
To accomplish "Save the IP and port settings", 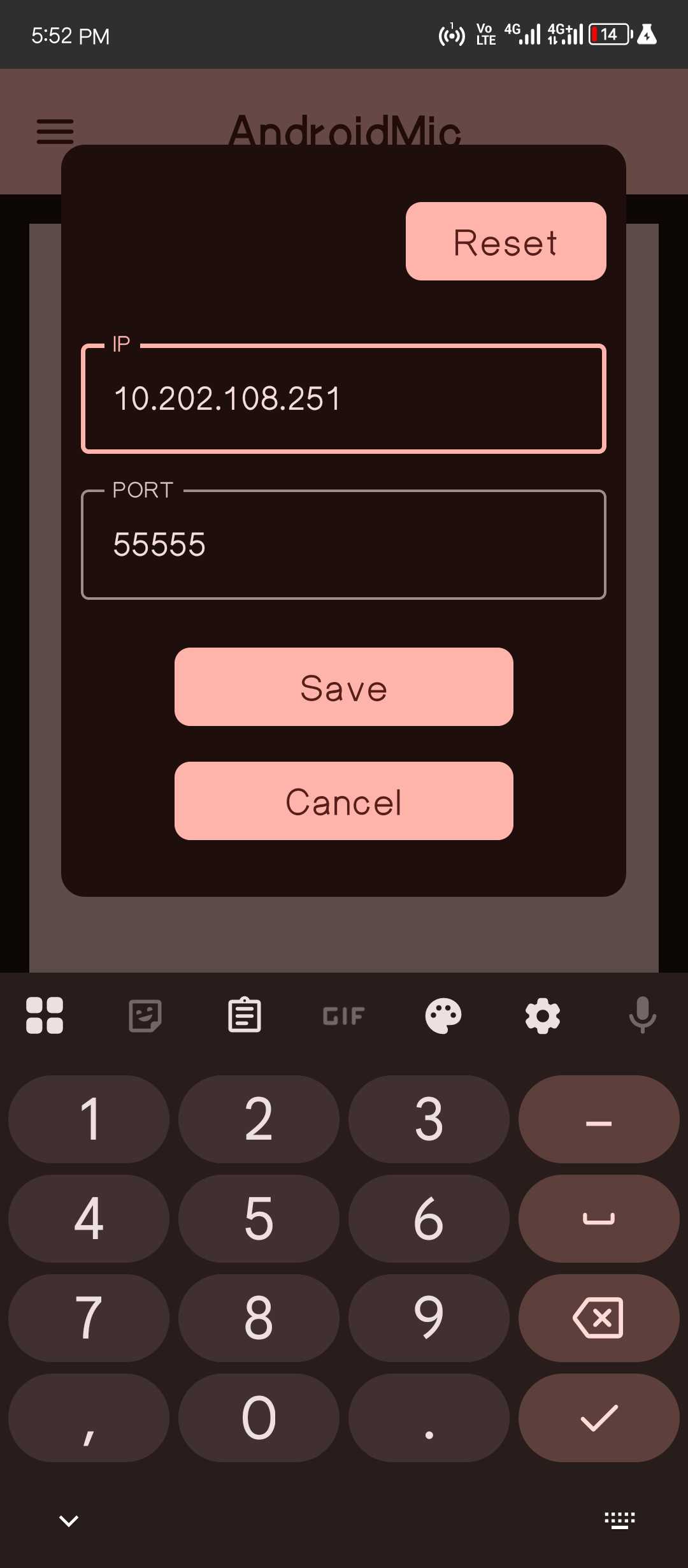I will coord(343,686).
